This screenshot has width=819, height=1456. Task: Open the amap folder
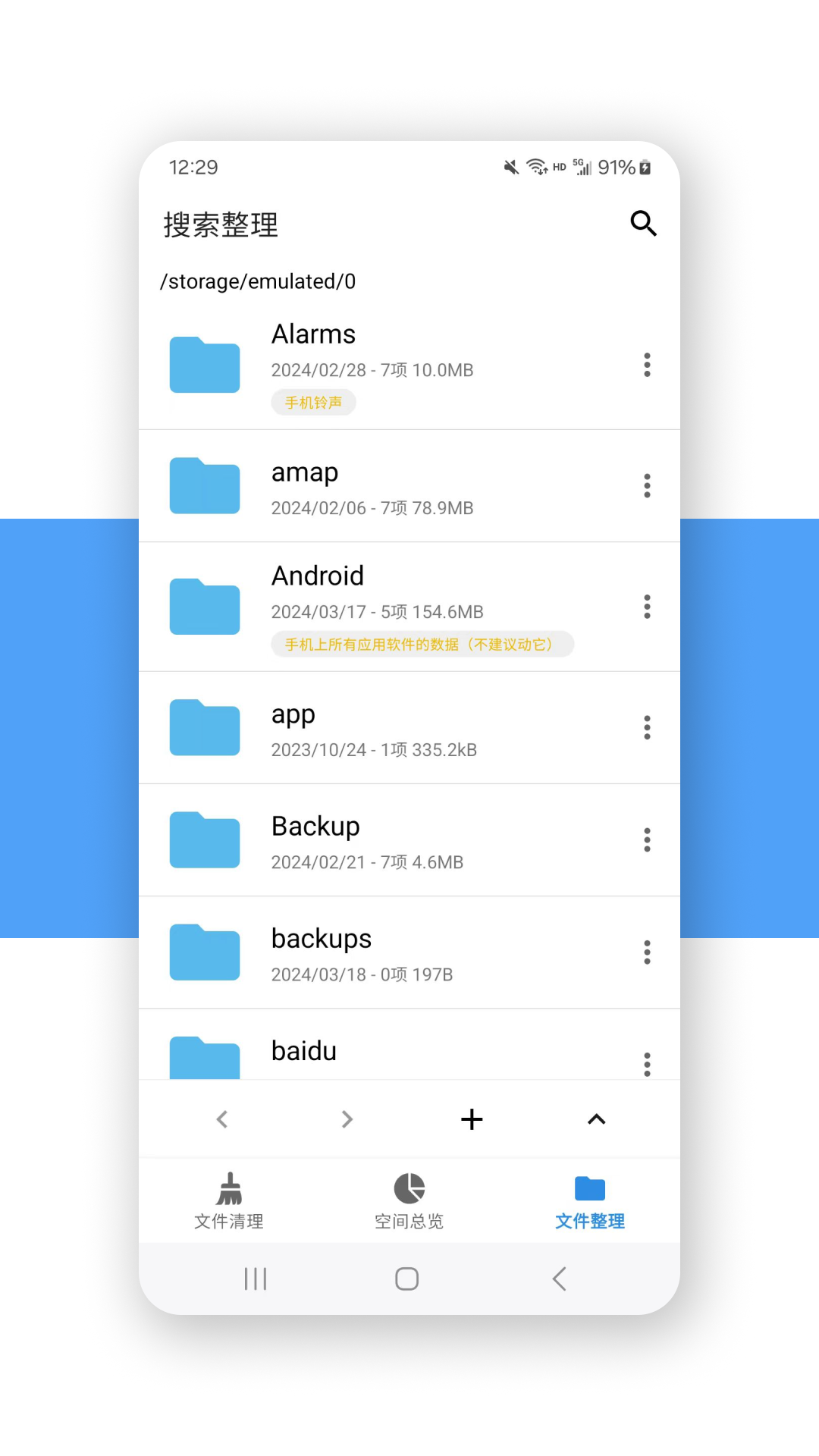coord(409,486)
